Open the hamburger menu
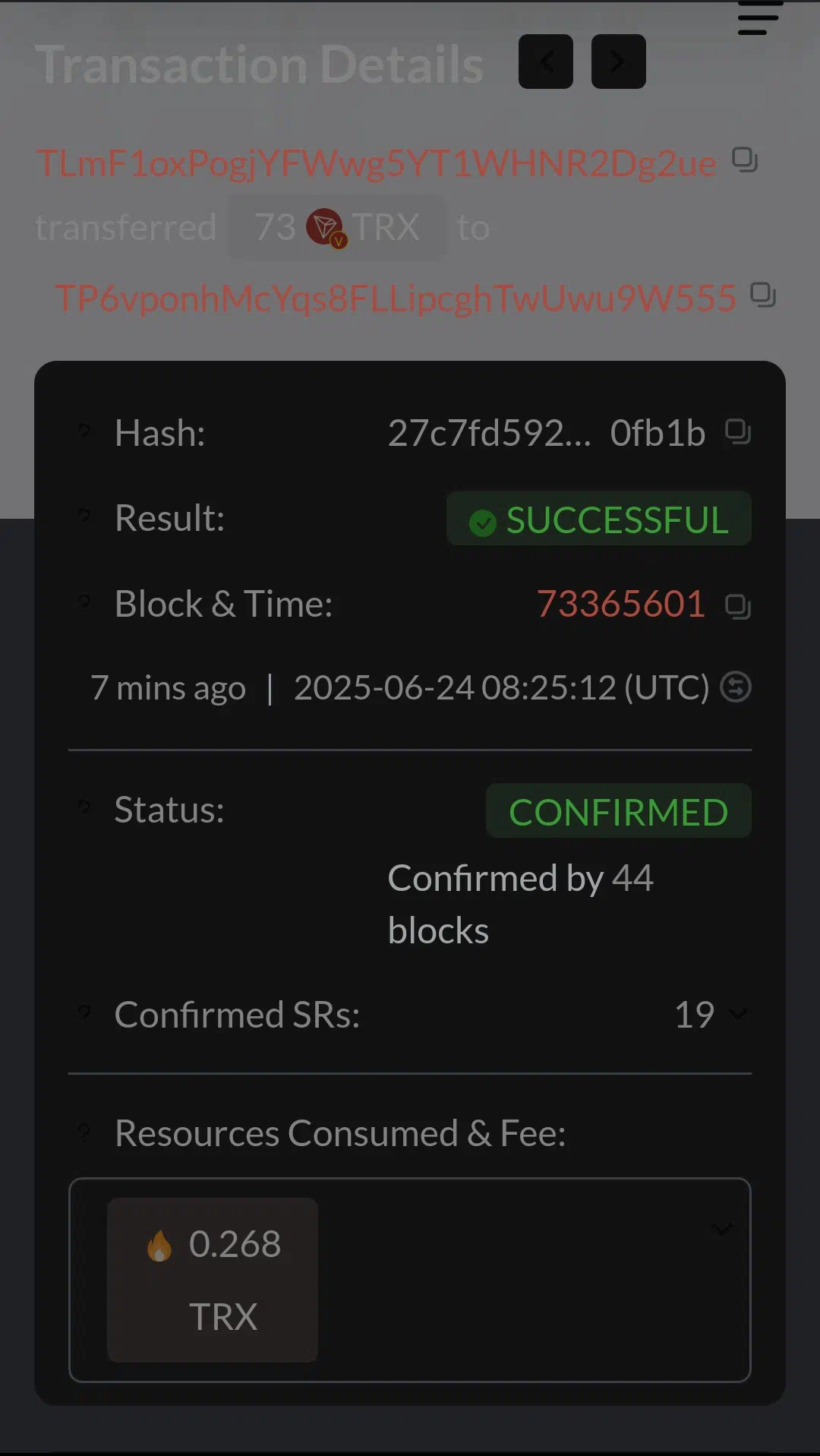820x1456 pixels. pyautogui.click(x=760, y=17)
